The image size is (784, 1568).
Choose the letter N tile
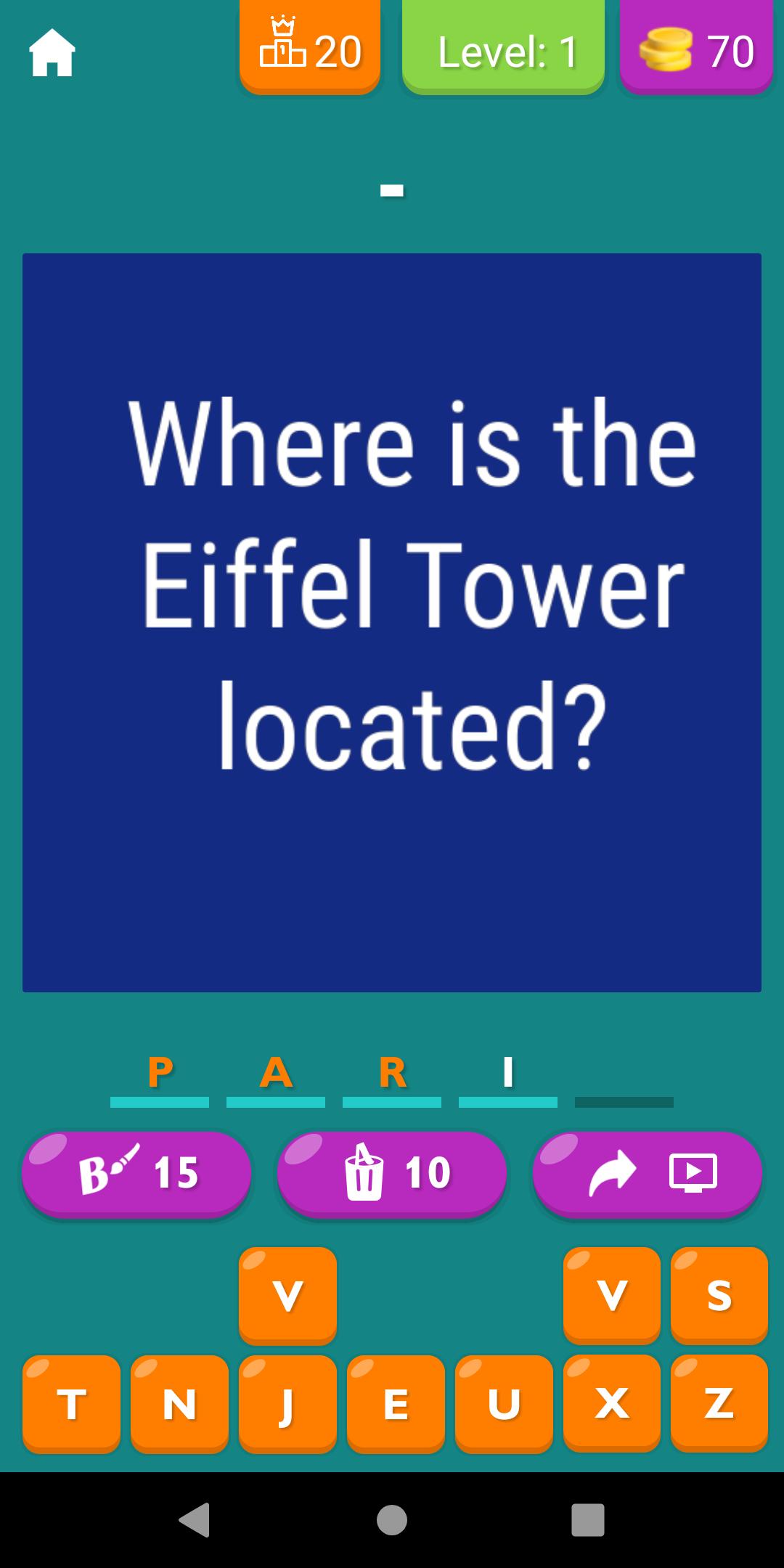coord(179,1404)
